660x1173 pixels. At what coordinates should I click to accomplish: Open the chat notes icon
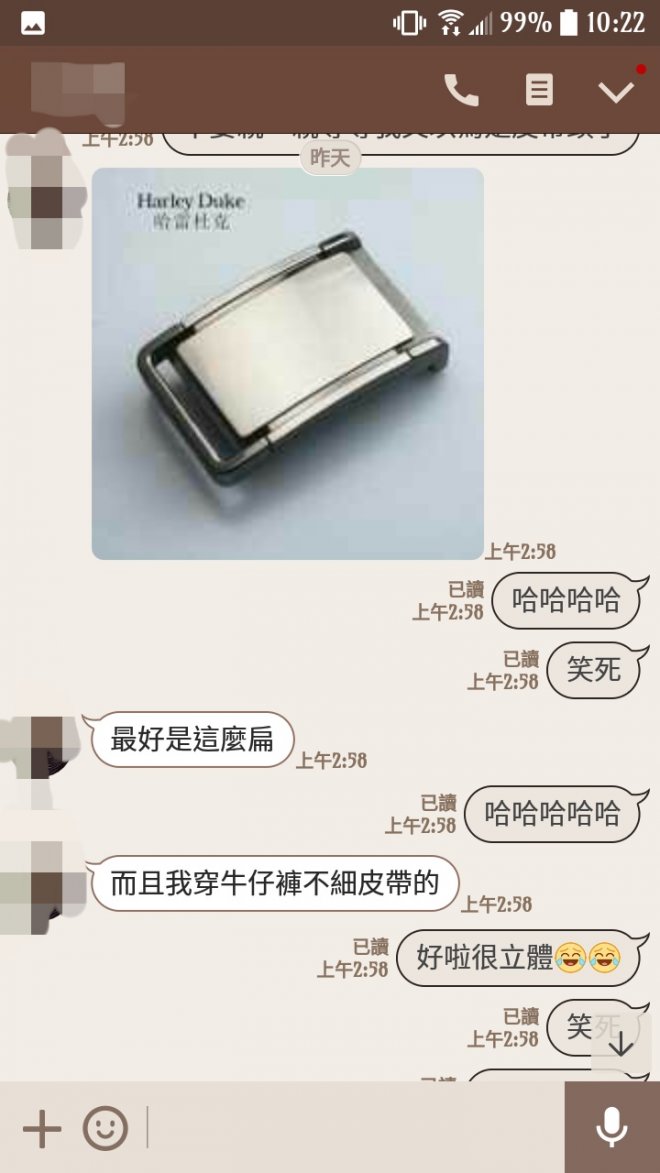click(539, 91)
